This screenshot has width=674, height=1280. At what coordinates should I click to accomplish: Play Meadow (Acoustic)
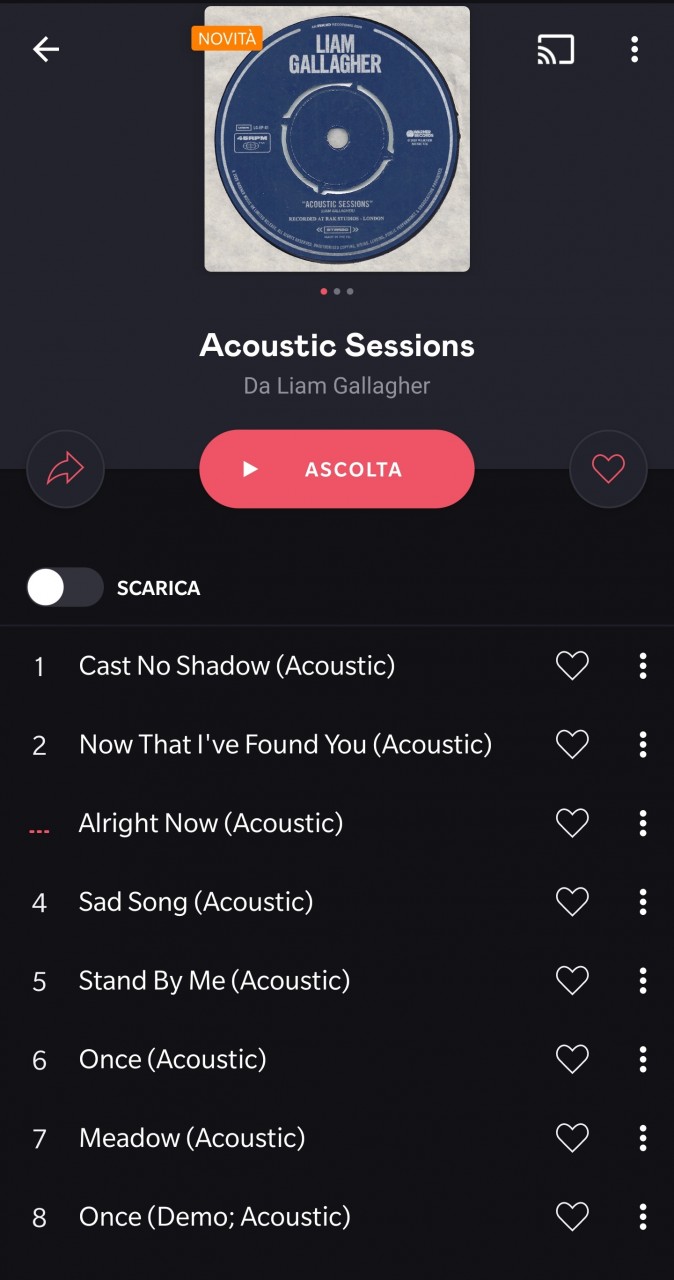click(x=192, y=1138)
